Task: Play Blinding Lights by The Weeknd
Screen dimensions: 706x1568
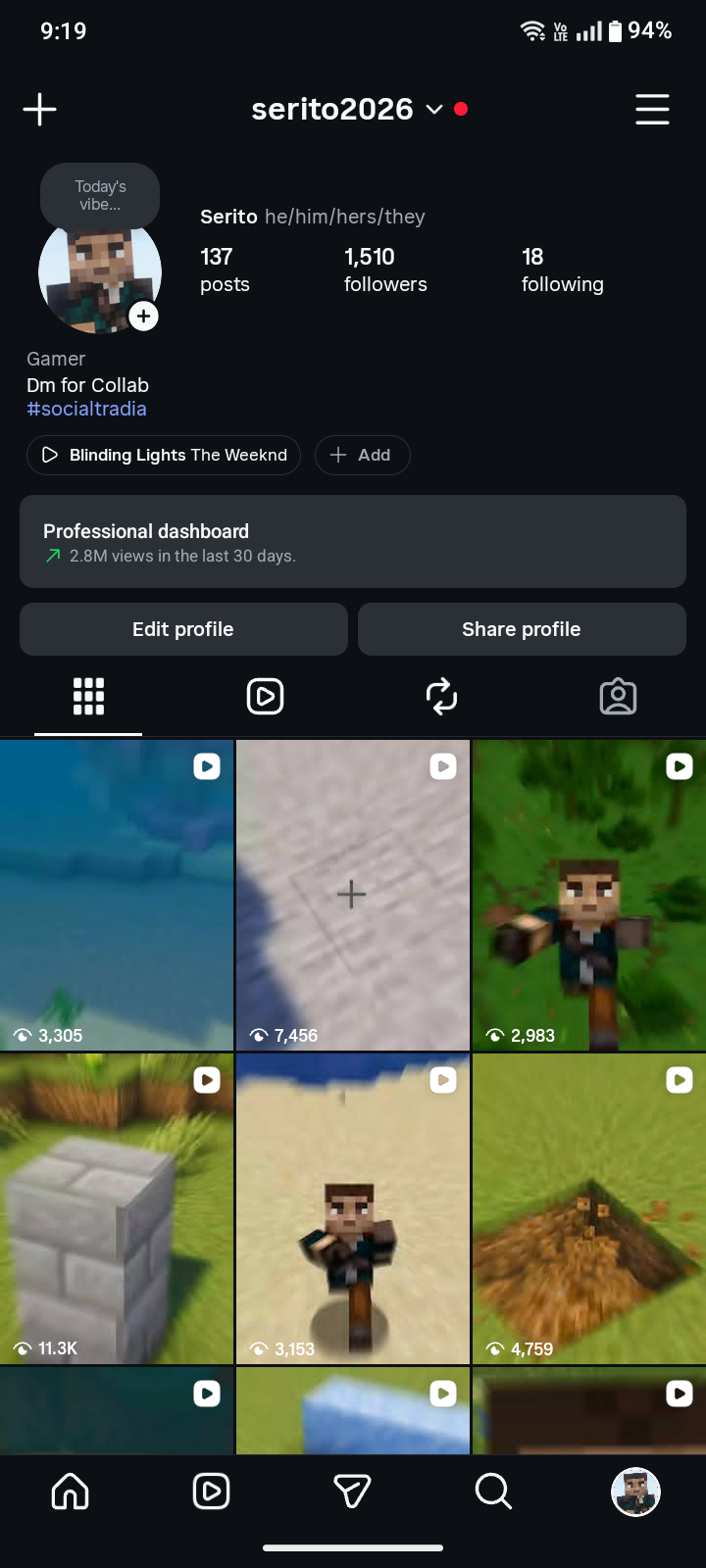Action: 164,455
